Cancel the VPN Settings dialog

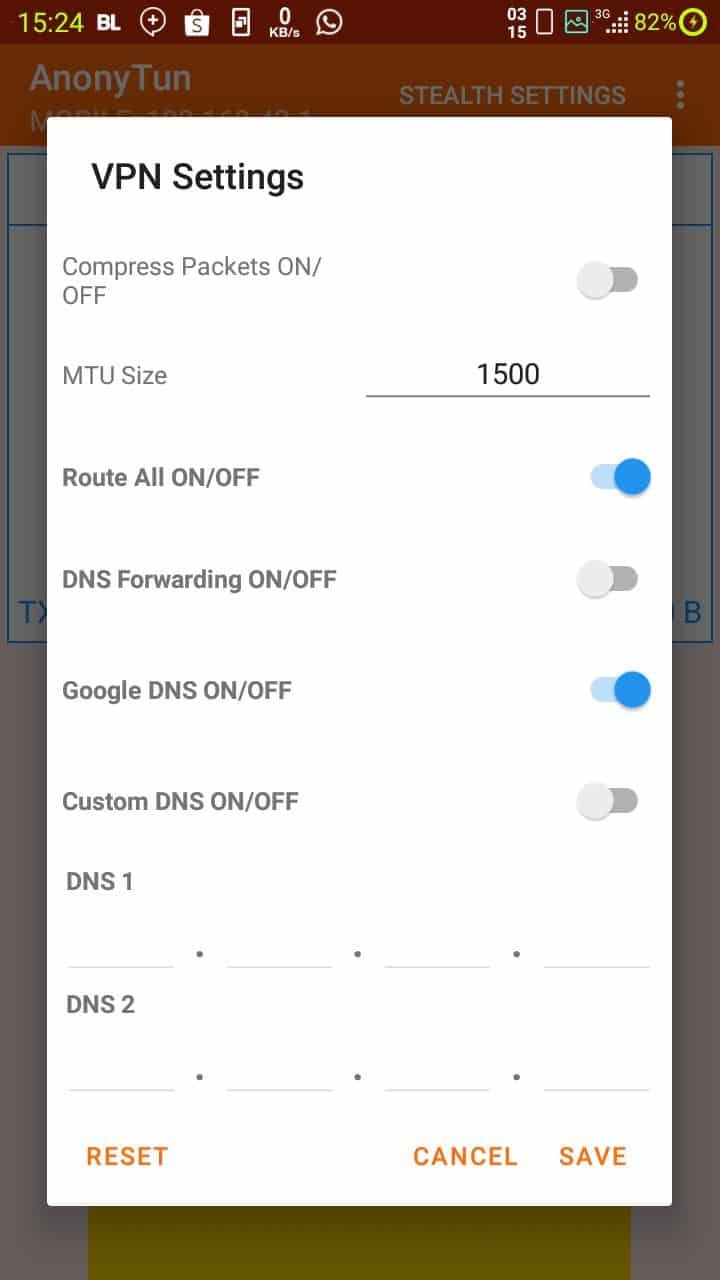click(x=465, y=1156)
